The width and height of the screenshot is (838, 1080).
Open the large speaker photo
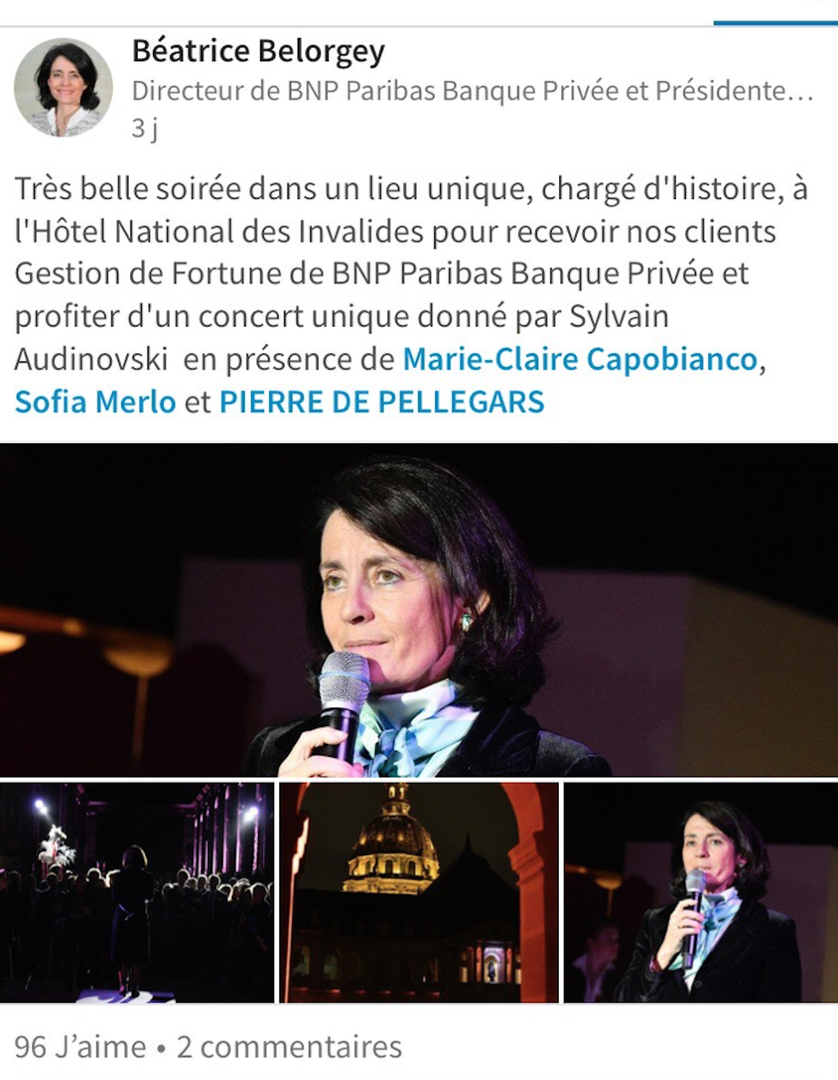coord(419,610)
